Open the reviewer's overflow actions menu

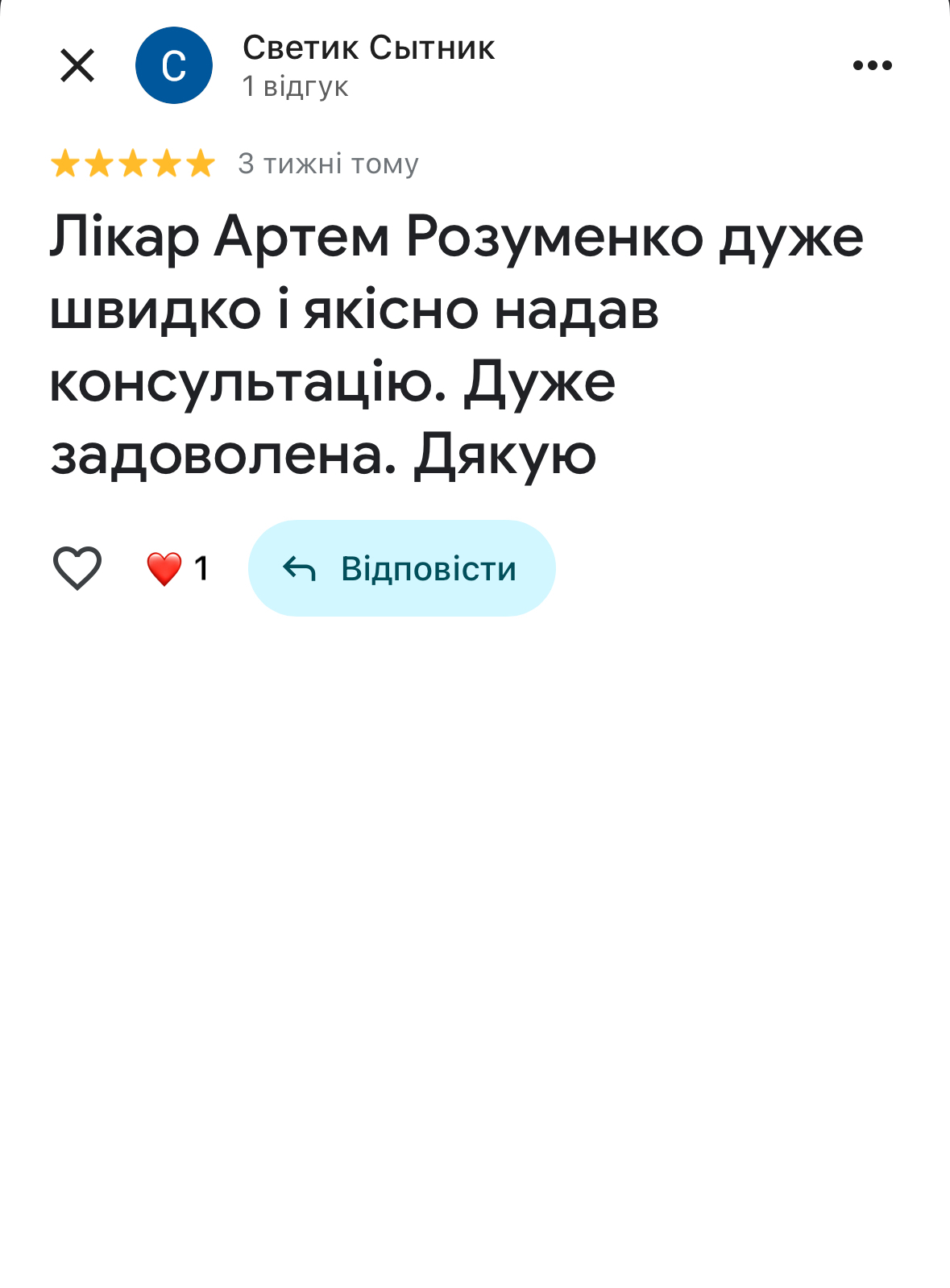(873, 64)
